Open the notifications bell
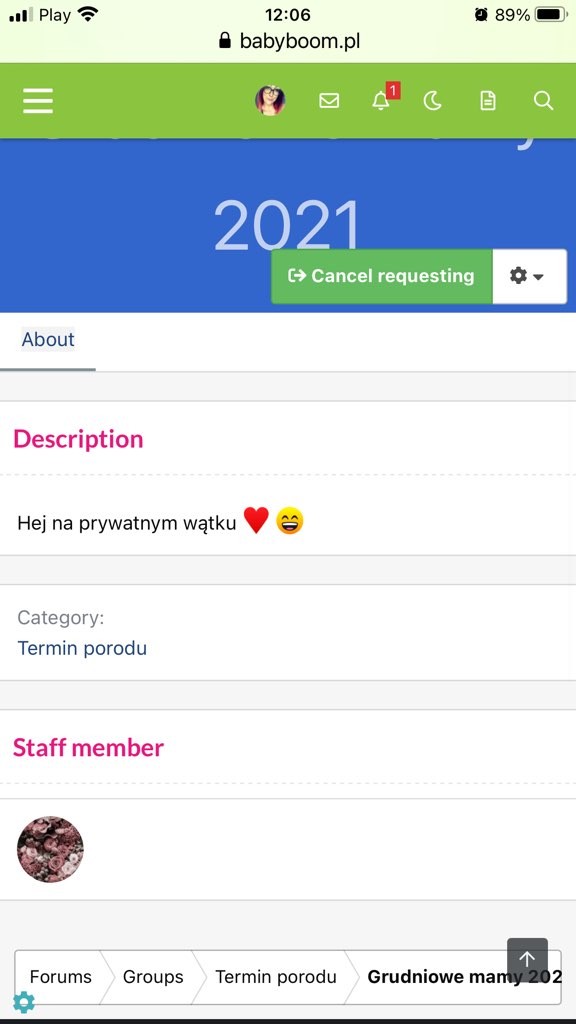 tap(381, 101)
